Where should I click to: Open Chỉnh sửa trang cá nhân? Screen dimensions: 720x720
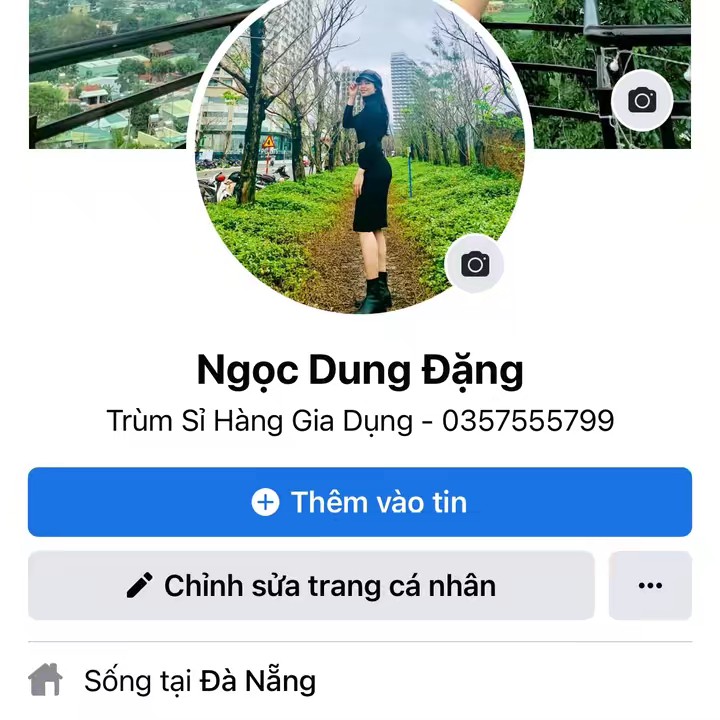coord(311,585)
